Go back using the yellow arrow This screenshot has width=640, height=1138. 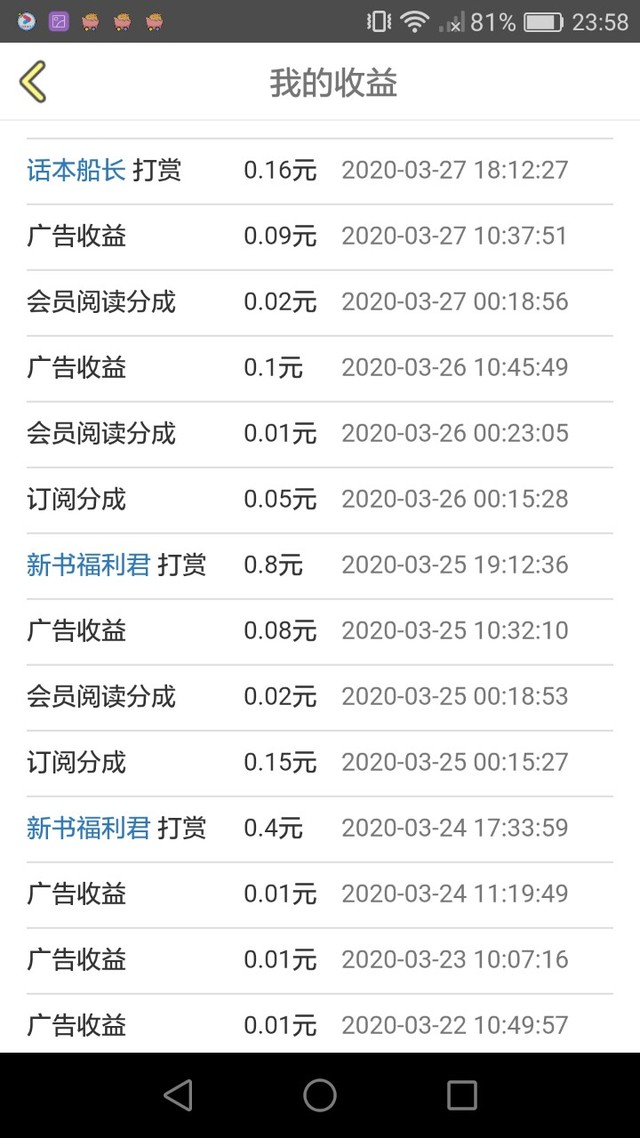pos(33,81)
